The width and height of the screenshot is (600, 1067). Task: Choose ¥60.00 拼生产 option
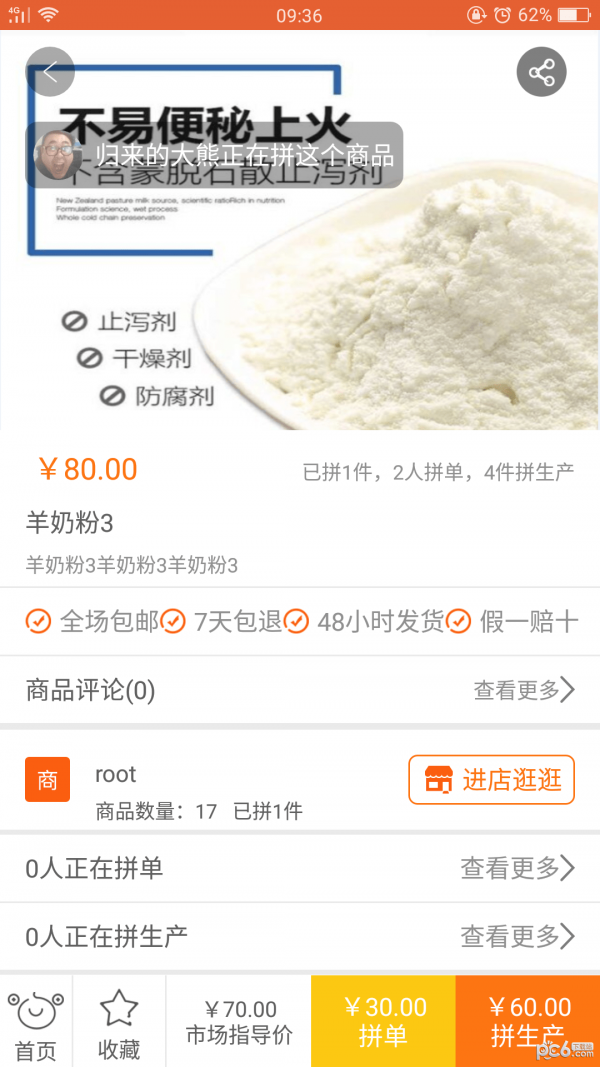coord(528,1020)
